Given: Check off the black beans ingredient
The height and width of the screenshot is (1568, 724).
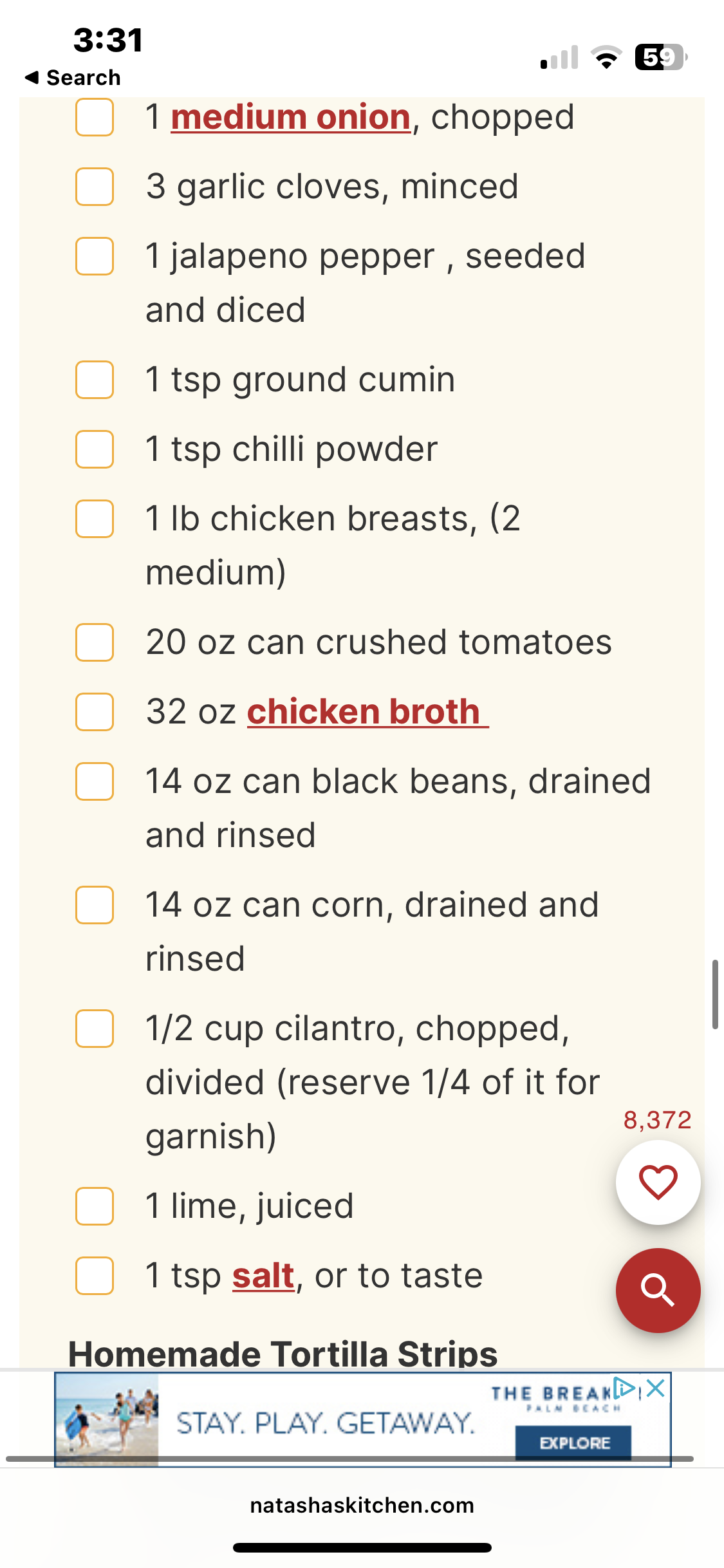Looking at the screenshot, I should [x=95, y=781].
